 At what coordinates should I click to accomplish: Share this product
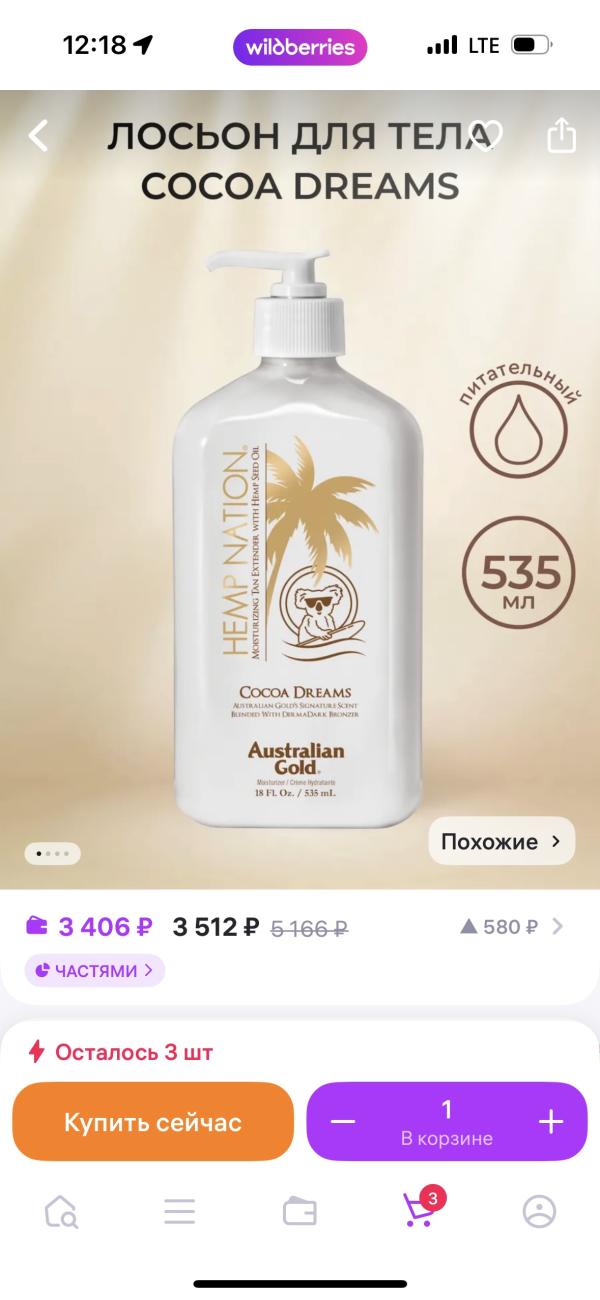[x=562, y=136]
